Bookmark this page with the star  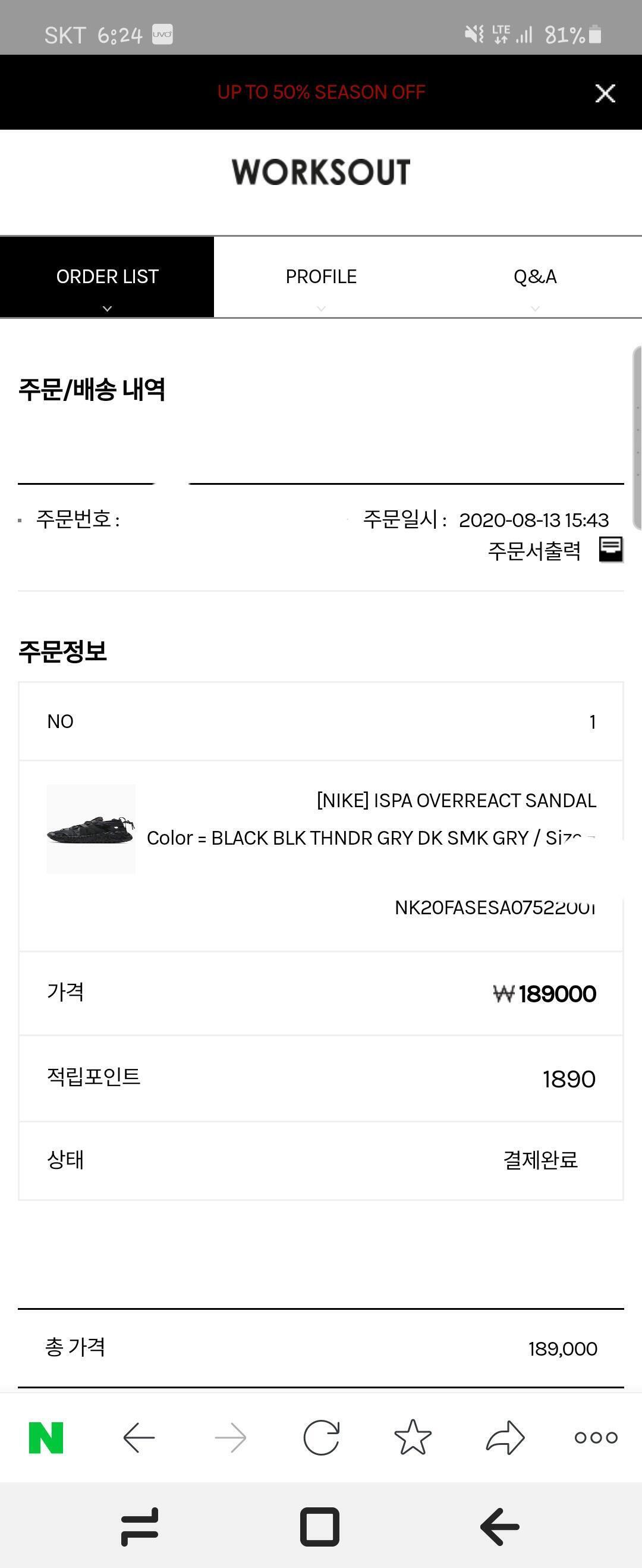click(x=413, y=1438)
